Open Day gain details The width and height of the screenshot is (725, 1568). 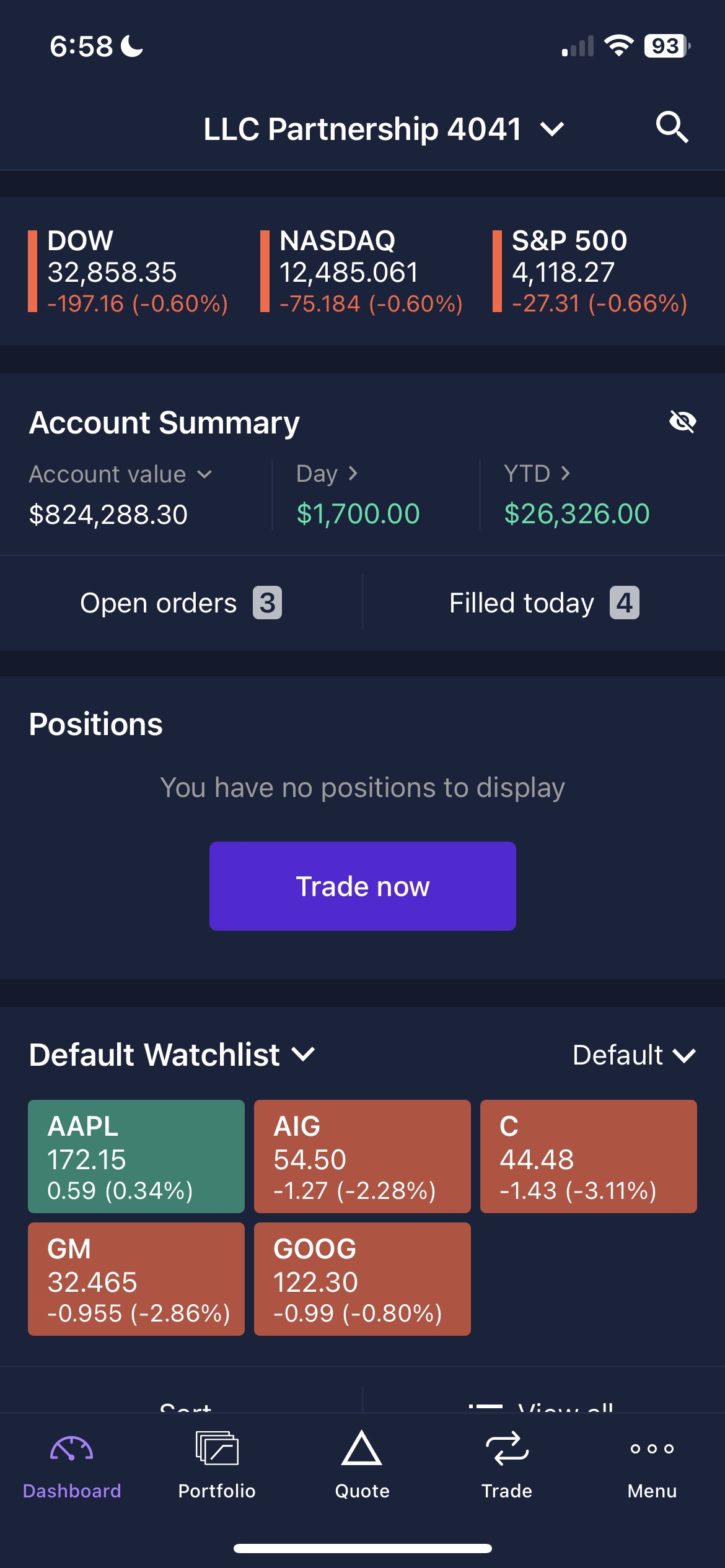click(327, 474)
